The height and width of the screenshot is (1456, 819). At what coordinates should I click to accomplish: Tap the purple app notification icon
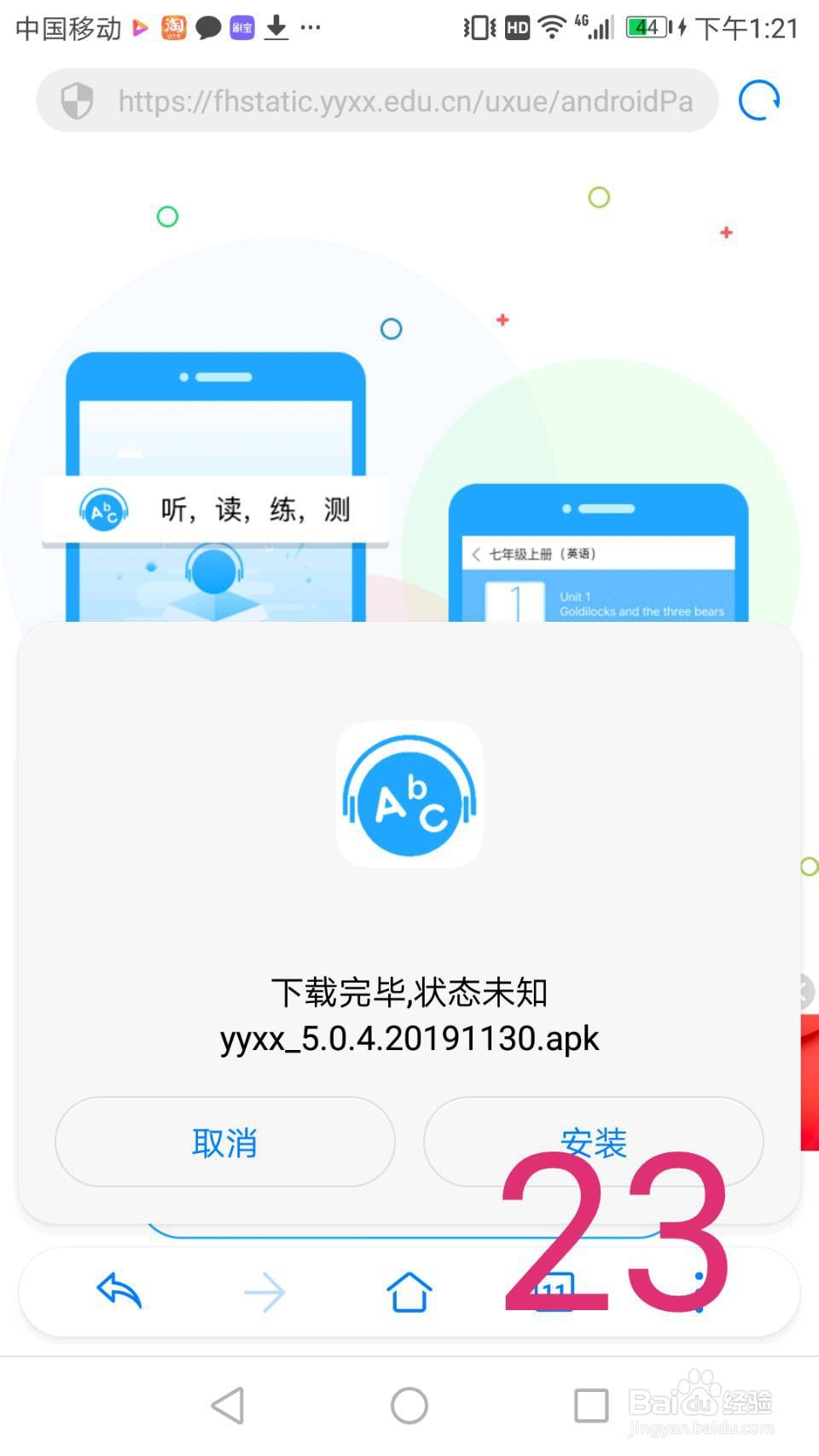[241, 26]
